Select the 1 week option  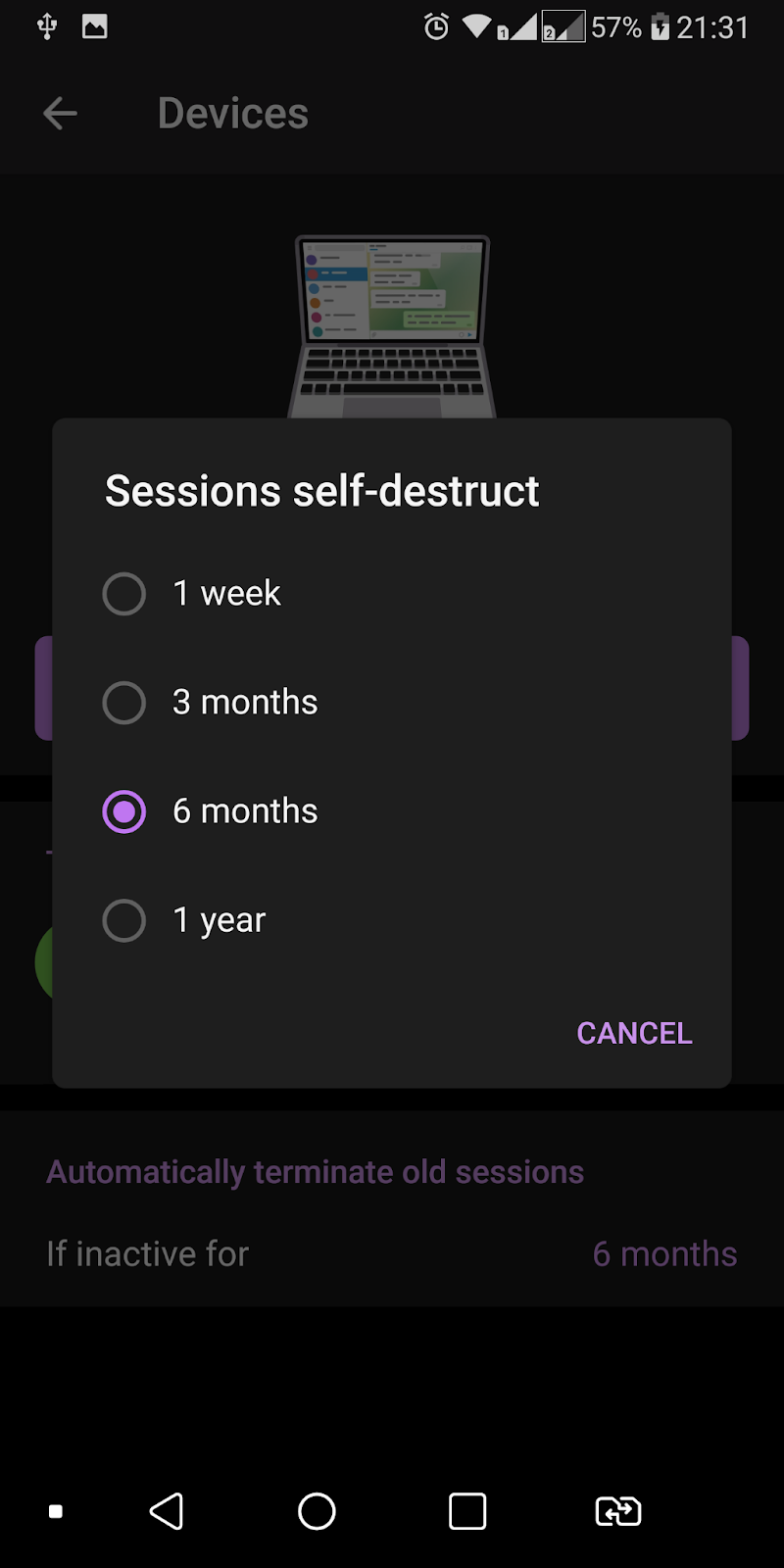(124, 594)
